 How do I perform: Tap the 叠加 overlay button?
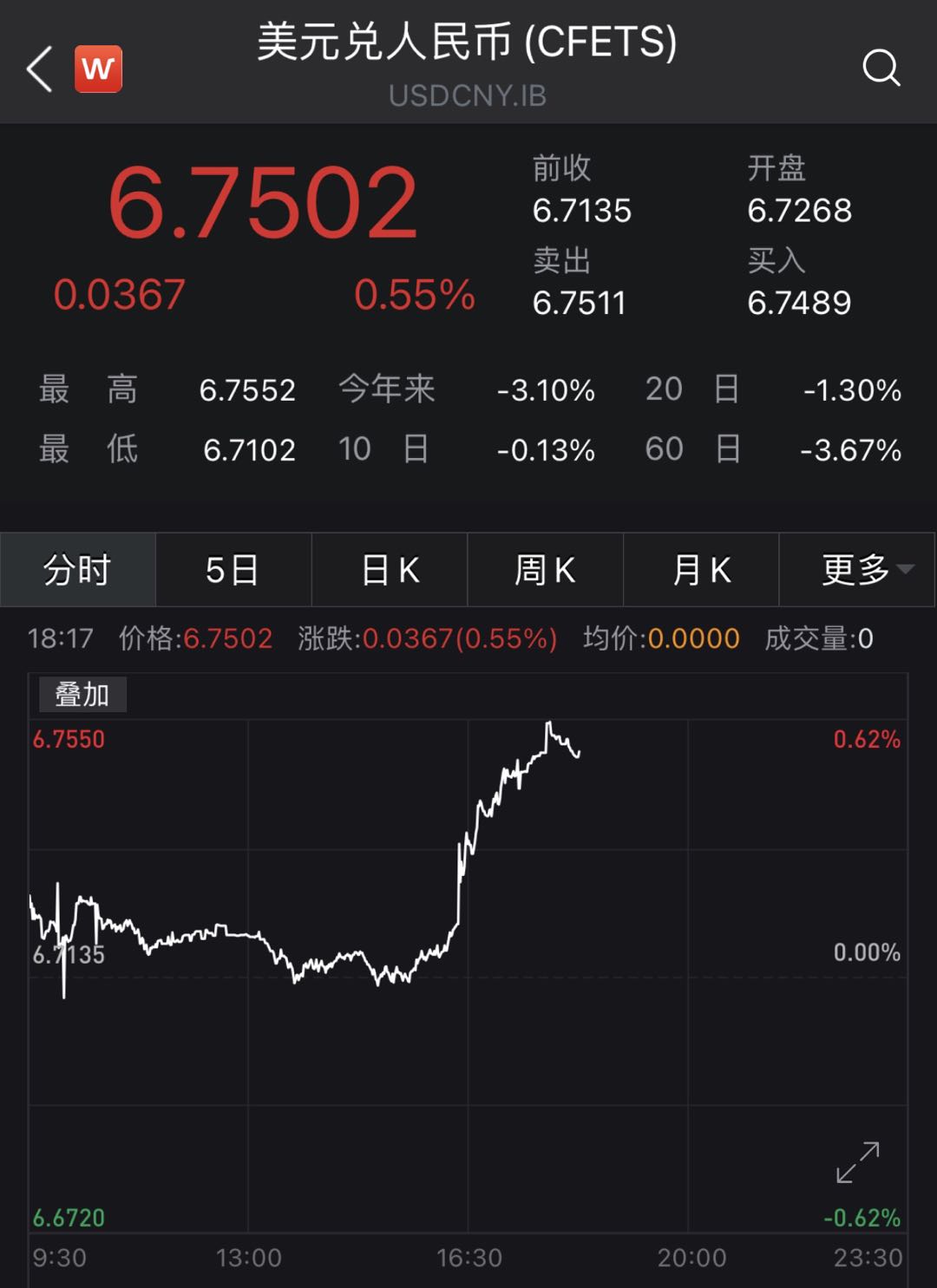[x=82, y=695]
